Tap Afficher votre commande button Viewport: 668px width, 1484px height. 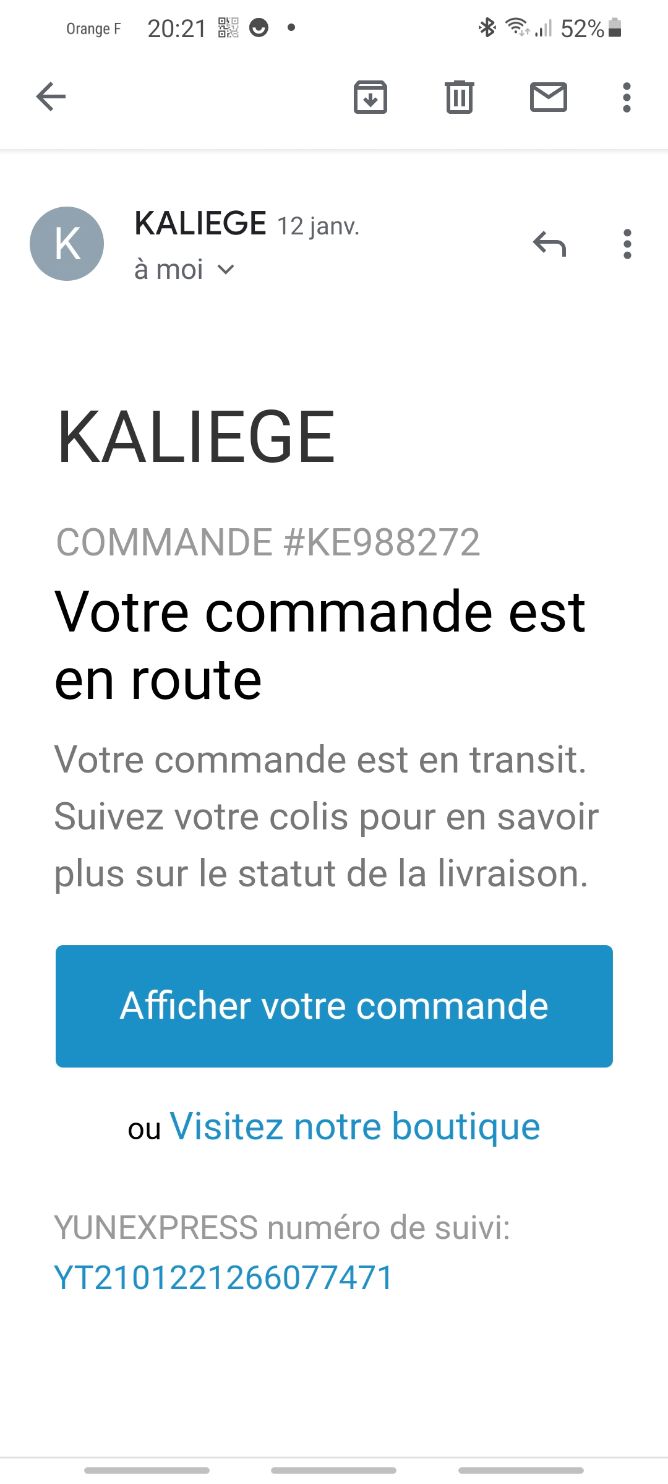point(334,1006)
